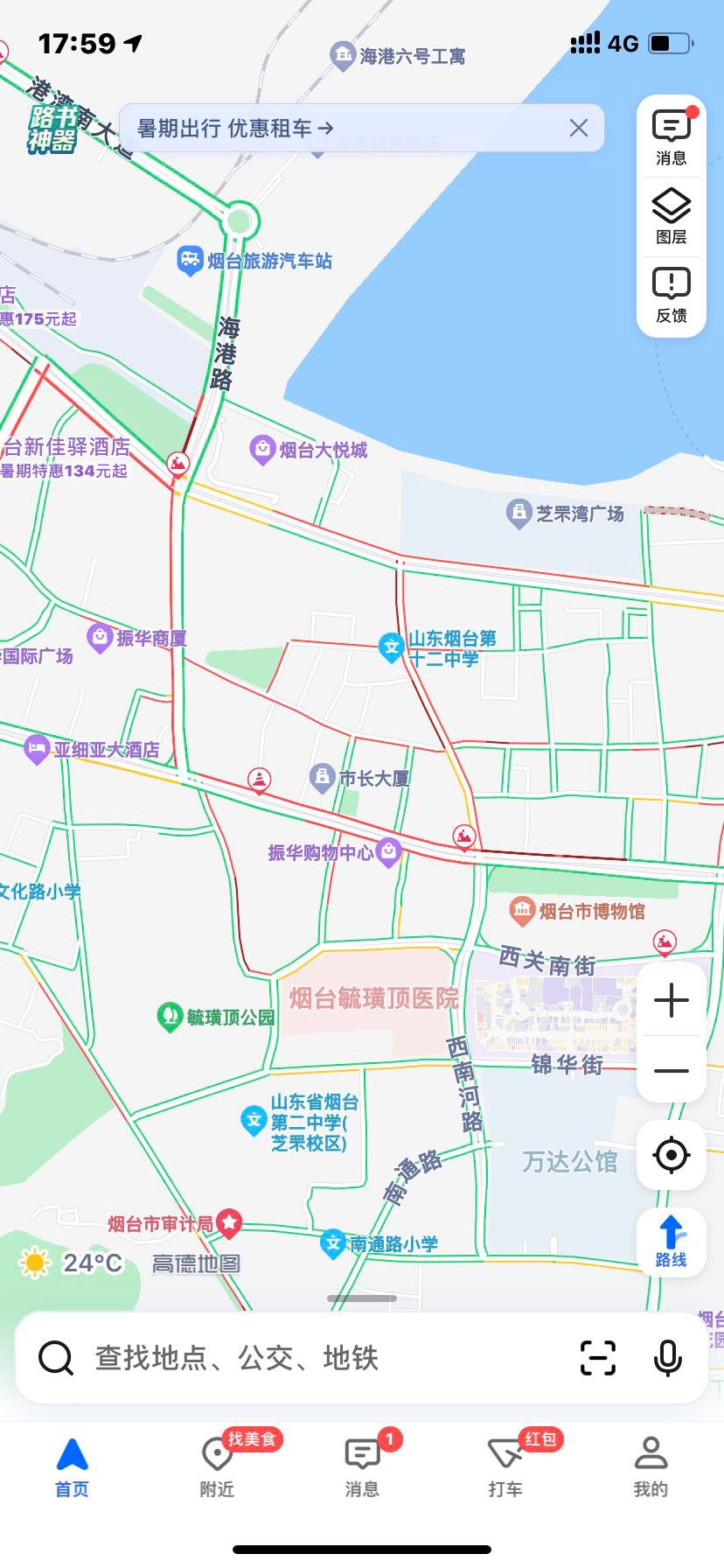This screenshot has width=724, height=1568.
Task: Check the 24°C weather widget
Action: click(x=72, y=1263)
